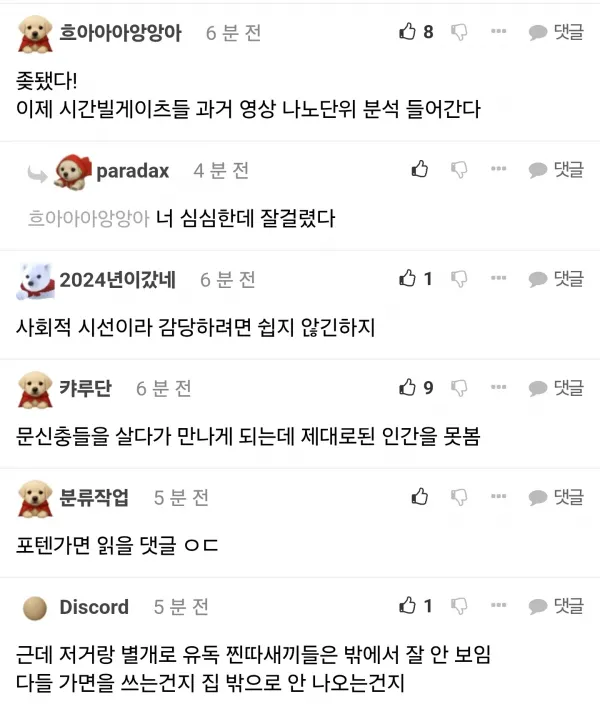
Task: Open more options on 흐아아아앙앙아's comment
Action: [x=498, y=32]
